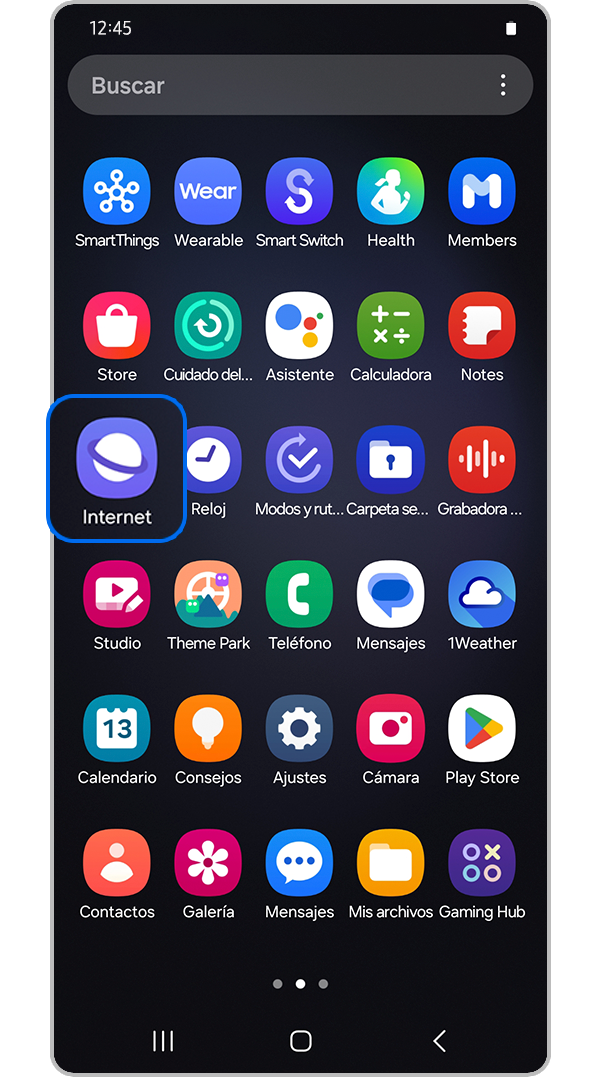
Task: Open the 1Weather app
Action: pos(482,594)
